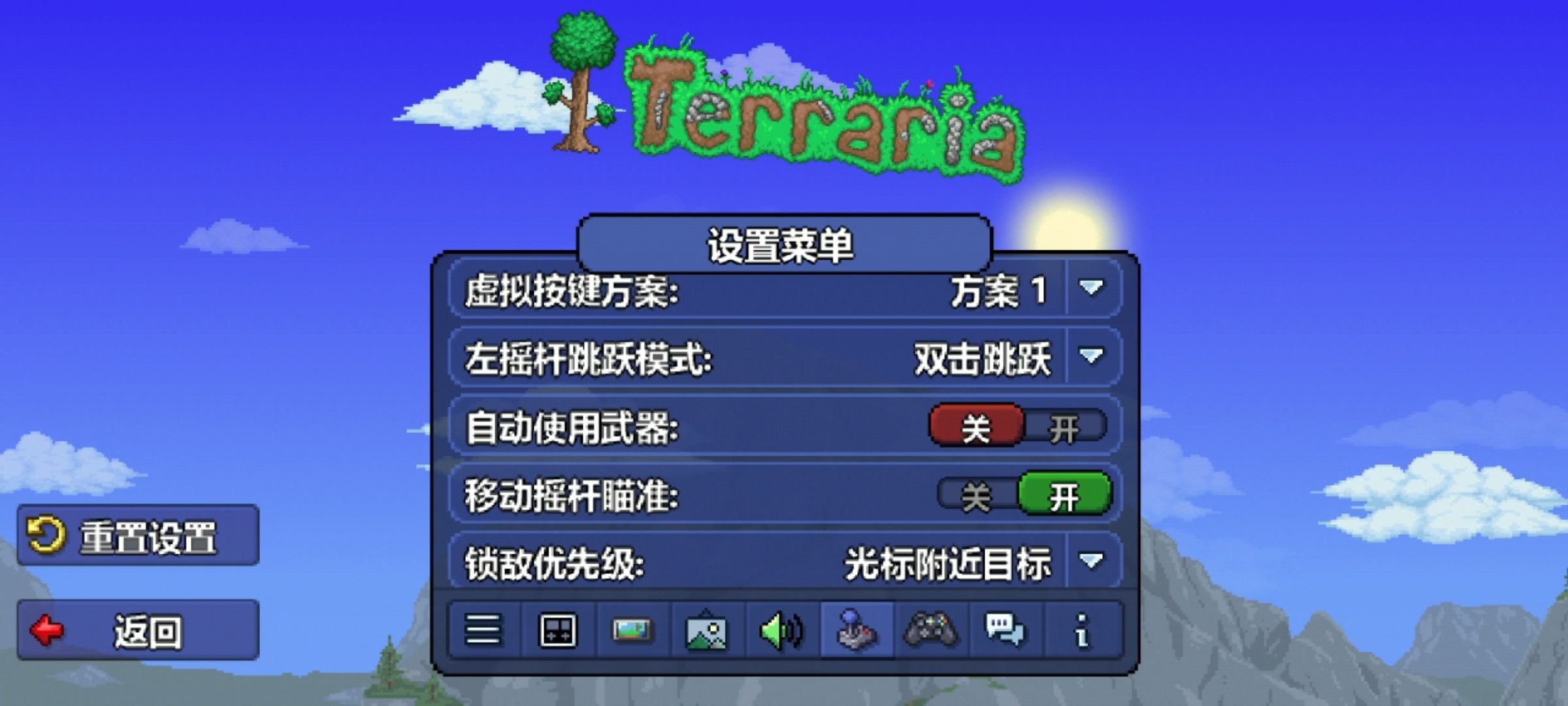
Task: Turn off 移动摇杆瞄准 toggle
Action: point(976,497)
